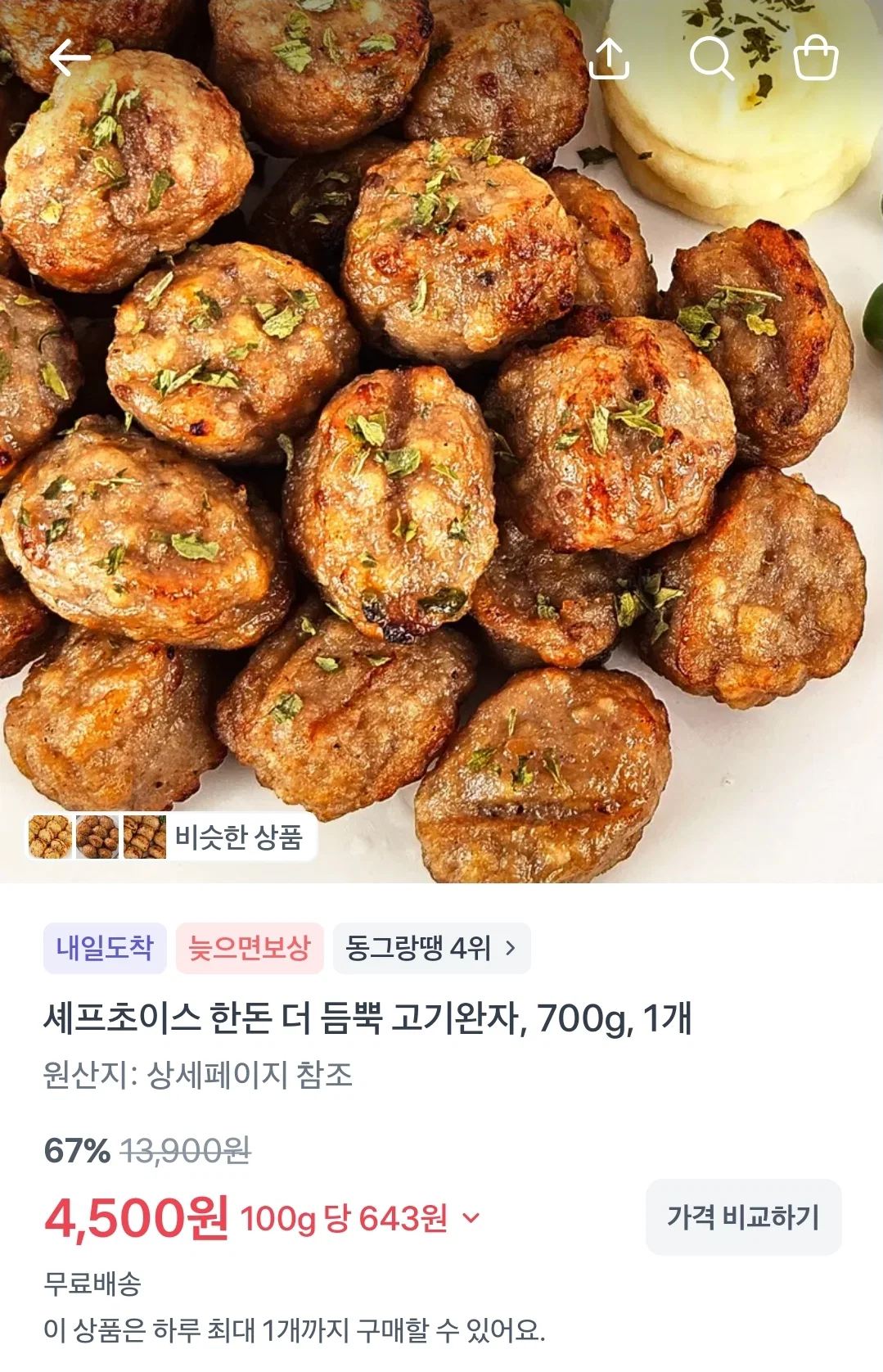This screenshot has width=883, height=1372.
Task: Tap the 늦으면보상 badge
Action: tap(250, 948)
